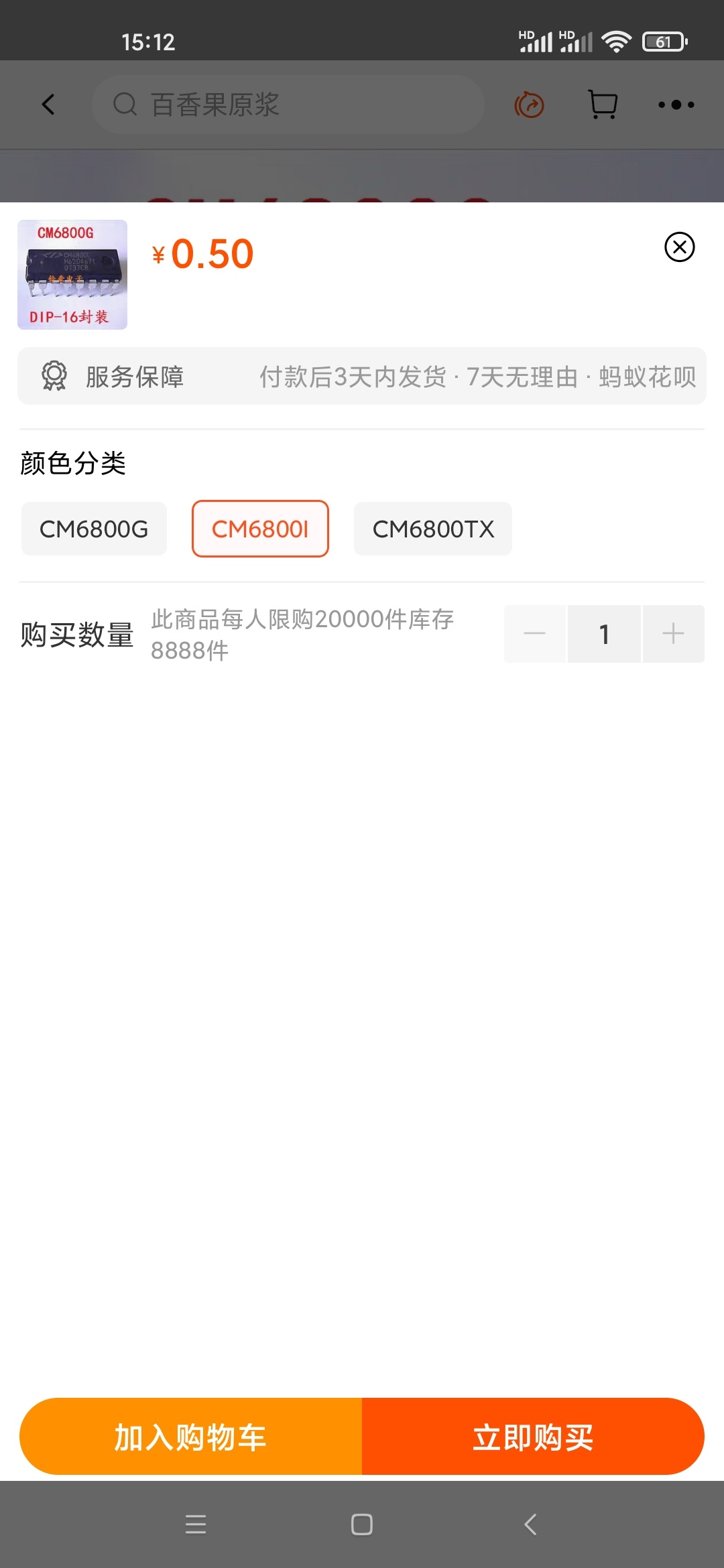Increase purchase quantity with plus
This screenshot has height=1568, width=724.
pos(673,634)
